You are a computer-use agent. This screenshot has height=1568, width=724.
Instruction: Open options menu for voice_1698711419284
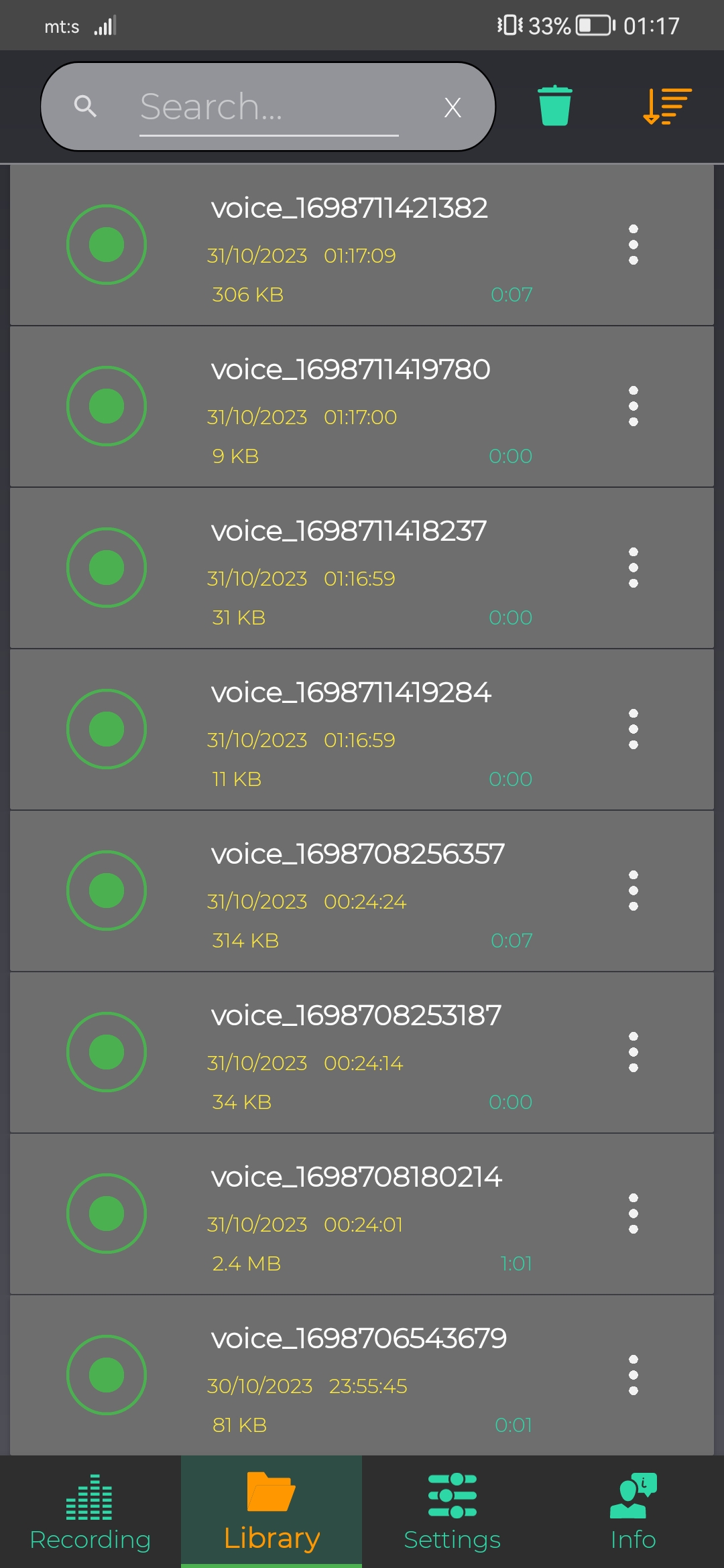tap(633, 729)
